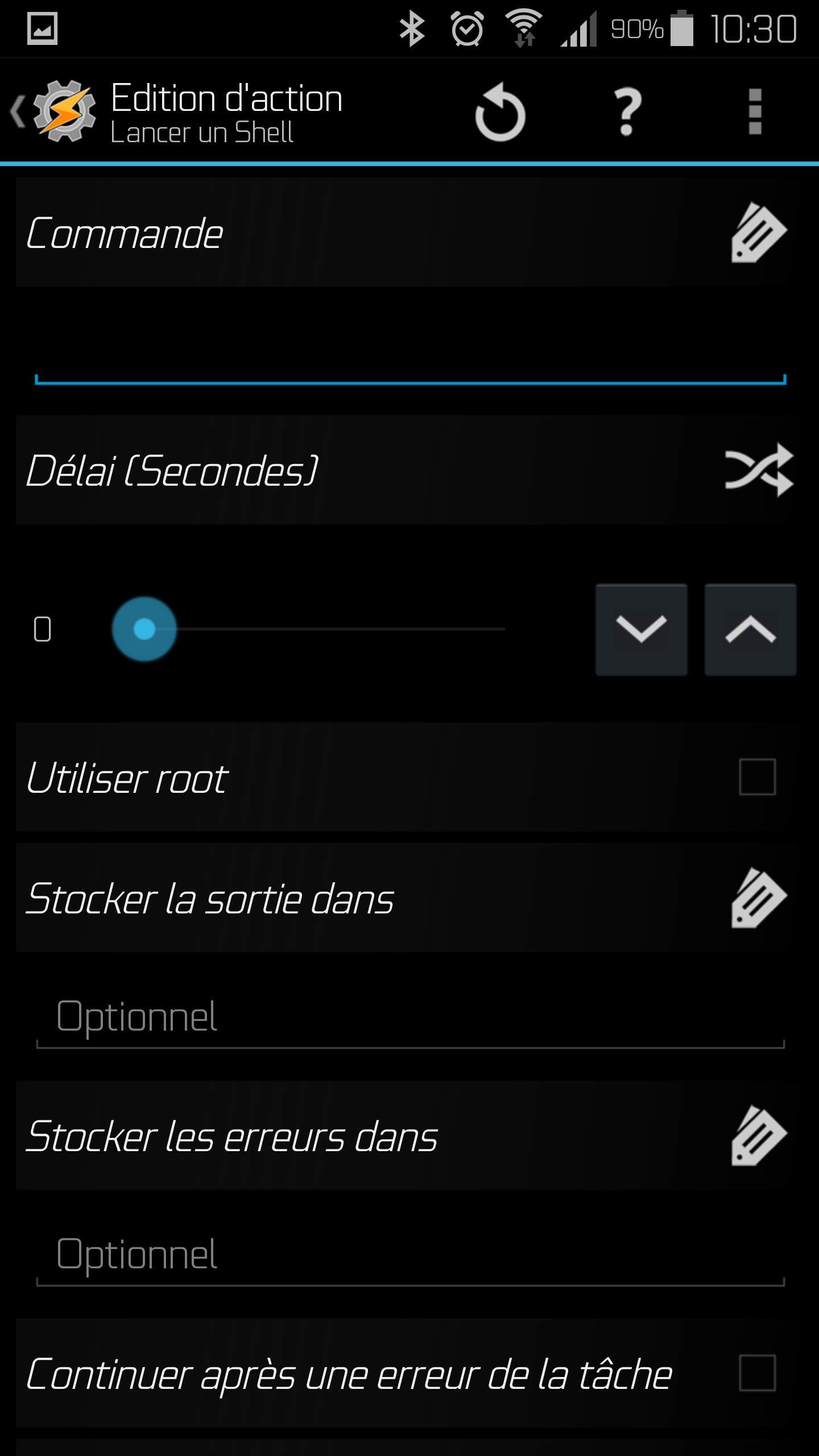
Task: Tap the Délai (Secondes) slider handle
Action: point(144,629)
